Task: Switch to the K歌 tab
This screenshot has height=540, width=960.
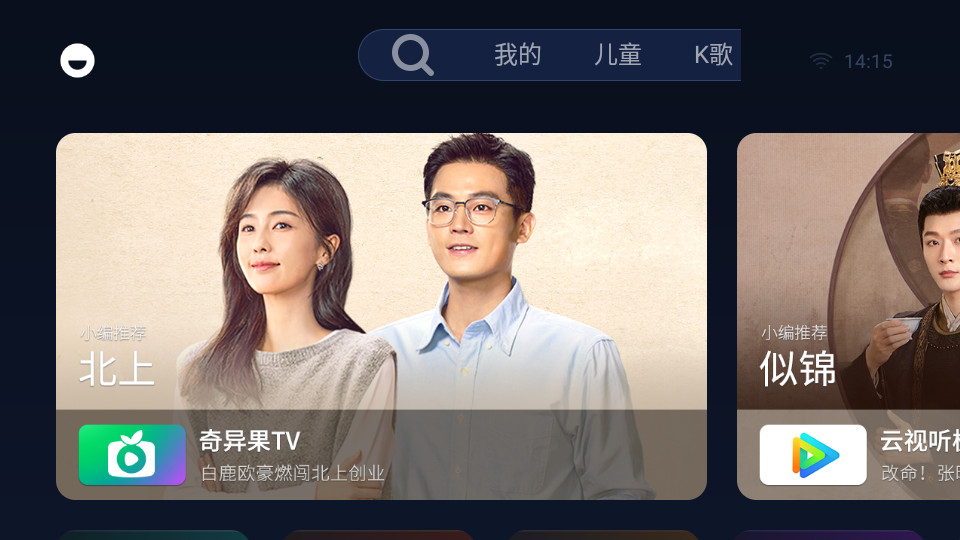Action: [714, 55]
